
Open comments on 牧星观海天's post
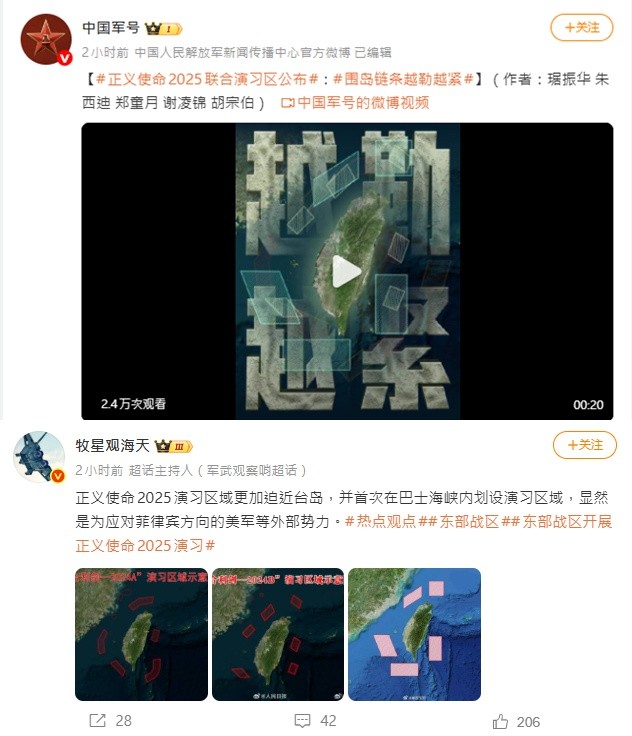pyautogui.click(x=315, y=720)
